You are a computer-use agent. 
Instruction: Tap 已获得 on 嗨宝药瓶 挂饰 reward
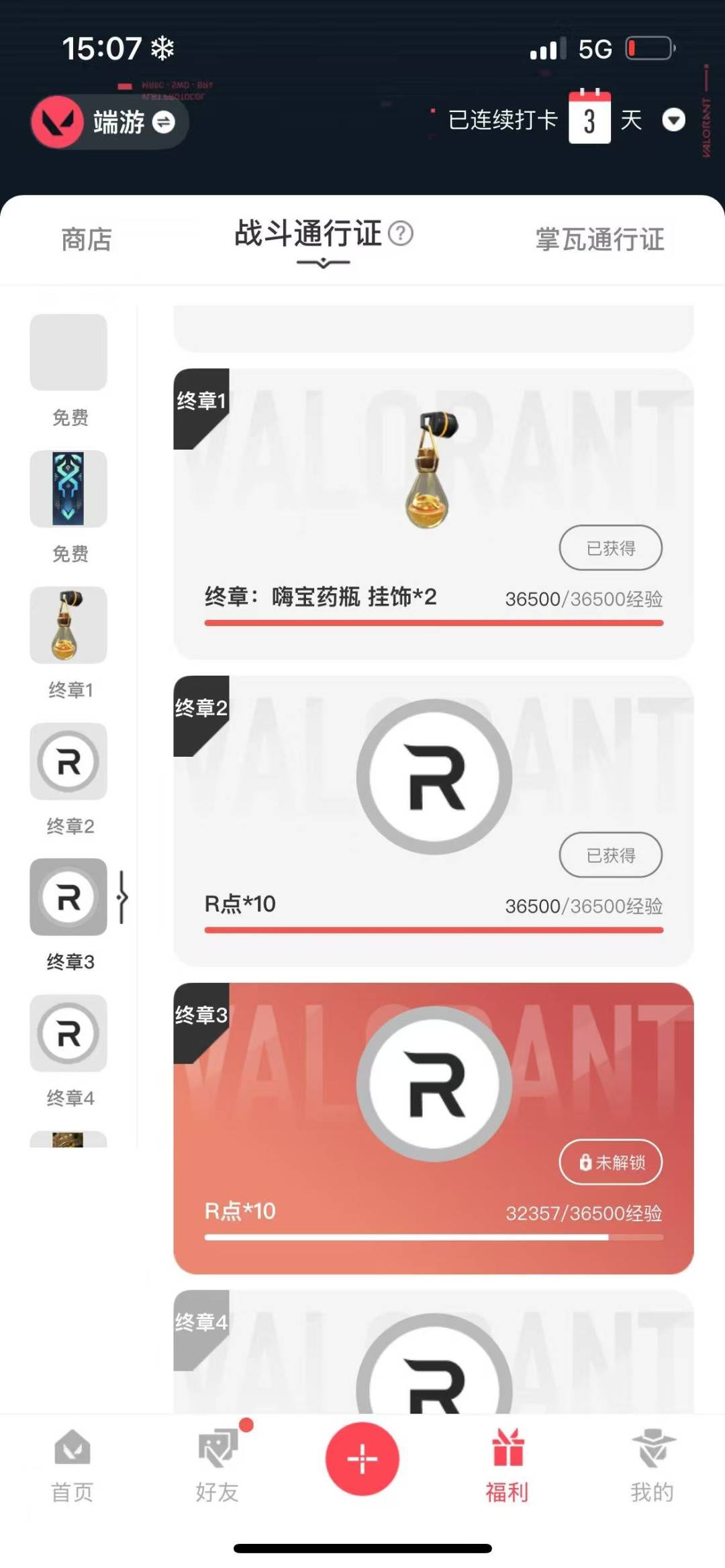tap(610, 548)
